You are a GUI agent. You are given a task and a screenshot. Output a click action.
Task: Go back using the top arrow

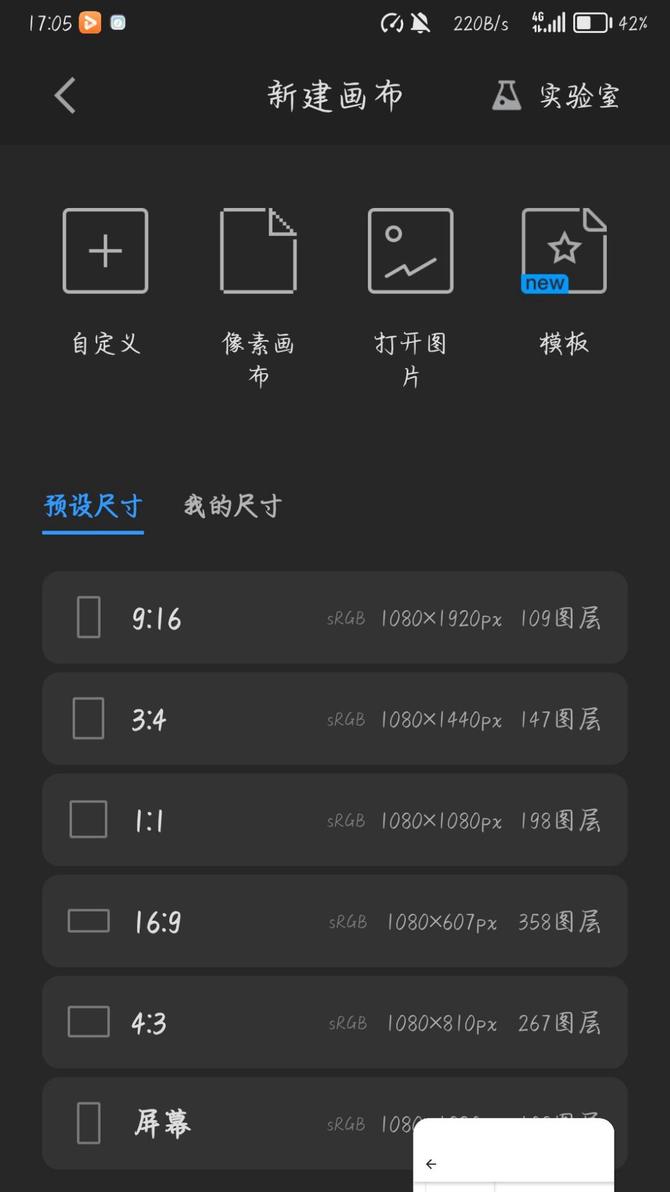coord(66,96)
